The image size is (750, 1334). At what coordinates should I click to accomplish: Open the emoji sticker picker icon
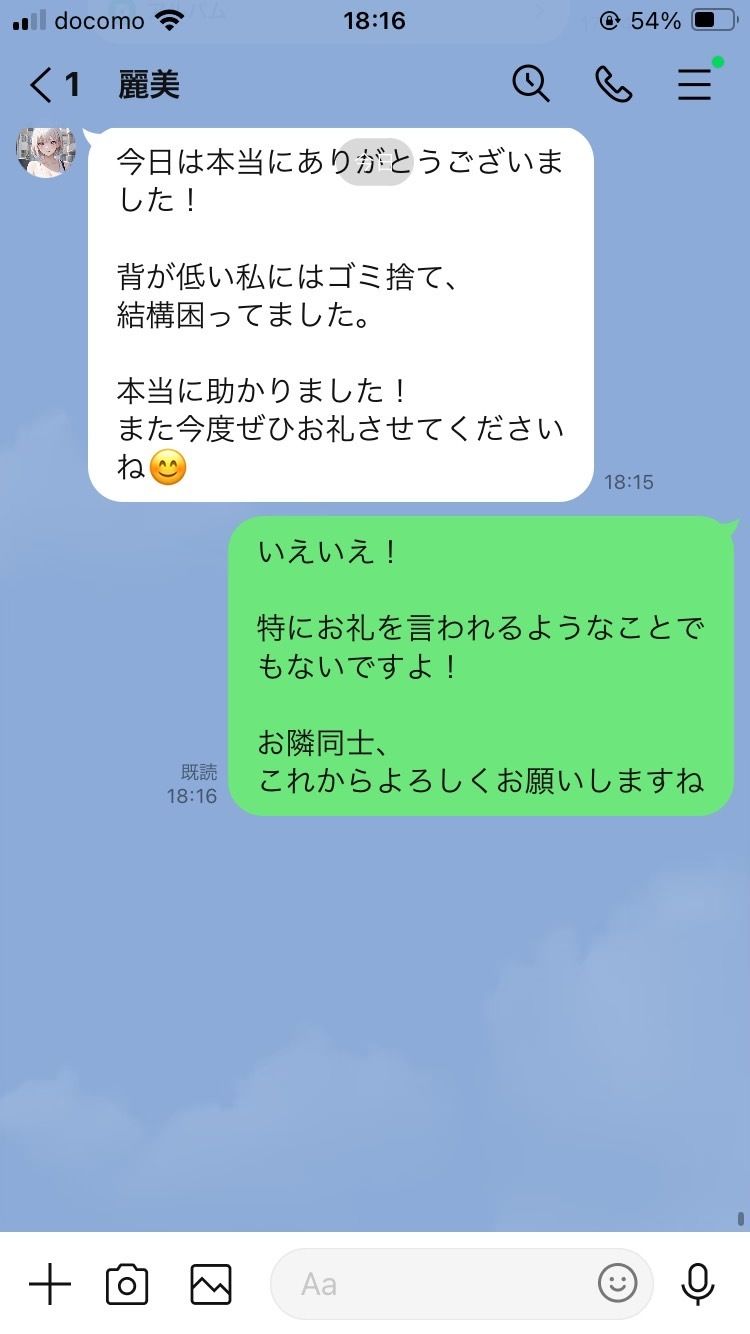point(618,1285)
